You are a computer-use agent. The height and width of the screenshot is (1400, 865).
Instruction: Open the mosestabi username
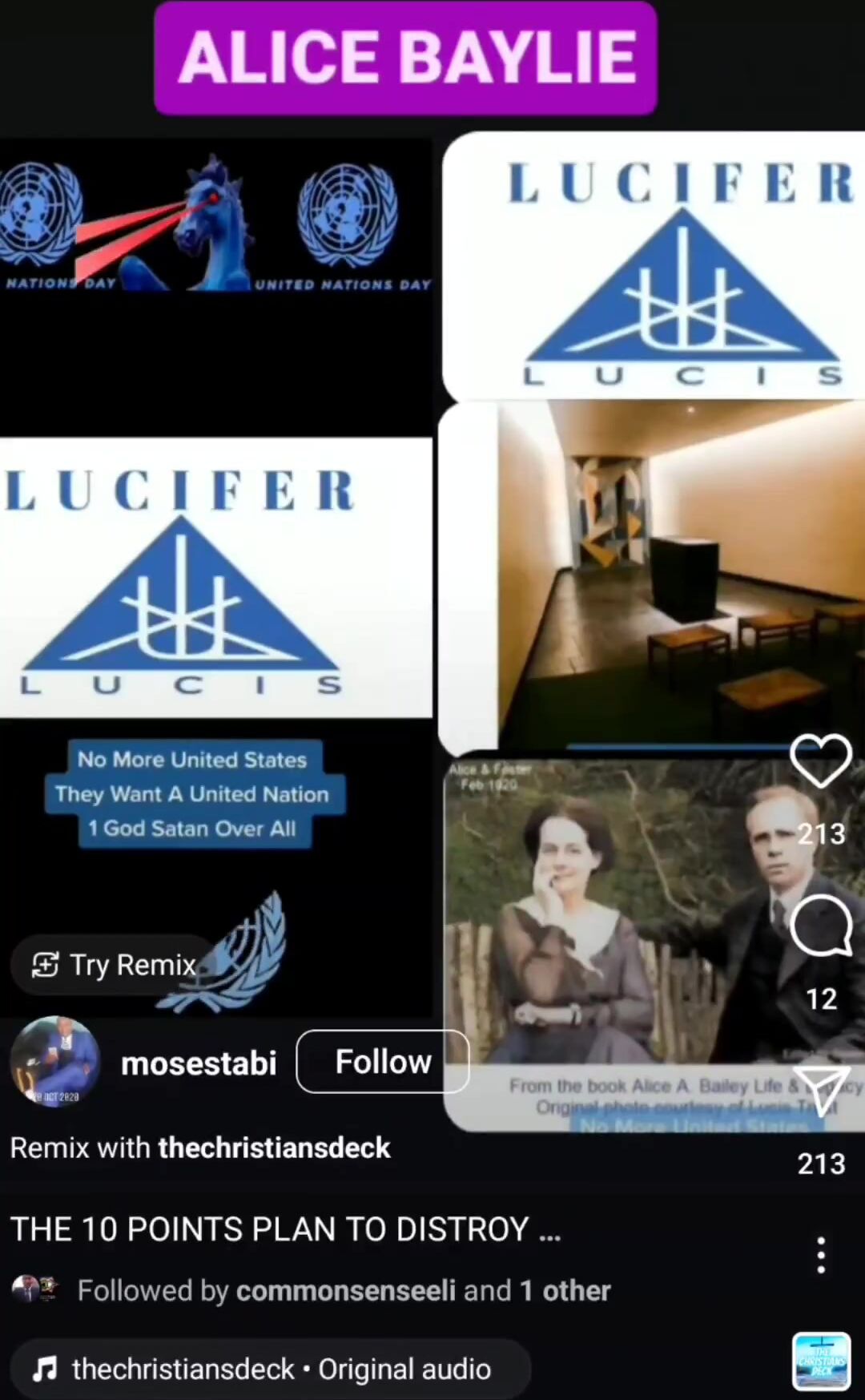(199, 1063)
